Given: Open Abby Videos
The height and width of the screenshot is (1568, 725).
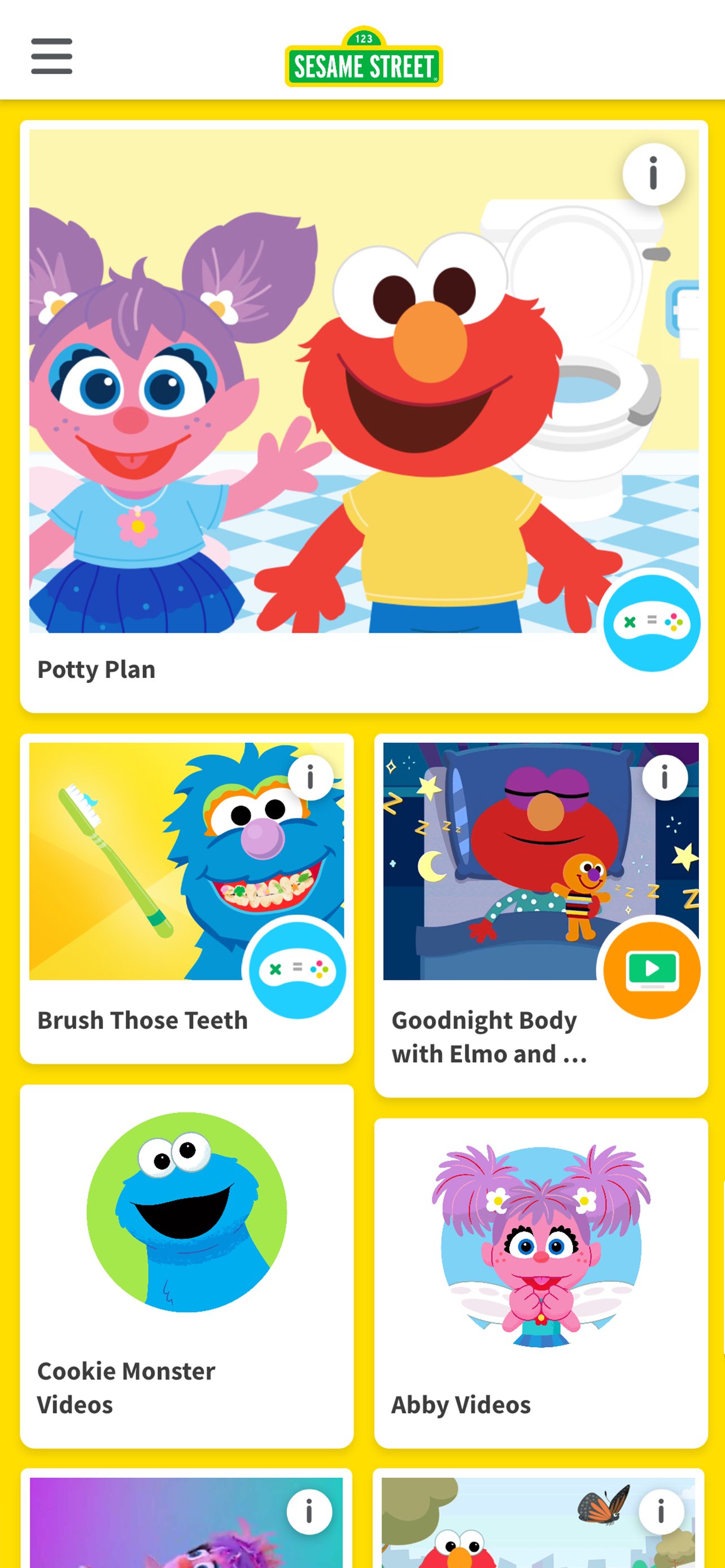Looking at the screenshot, I should (x=540, y=1278).
